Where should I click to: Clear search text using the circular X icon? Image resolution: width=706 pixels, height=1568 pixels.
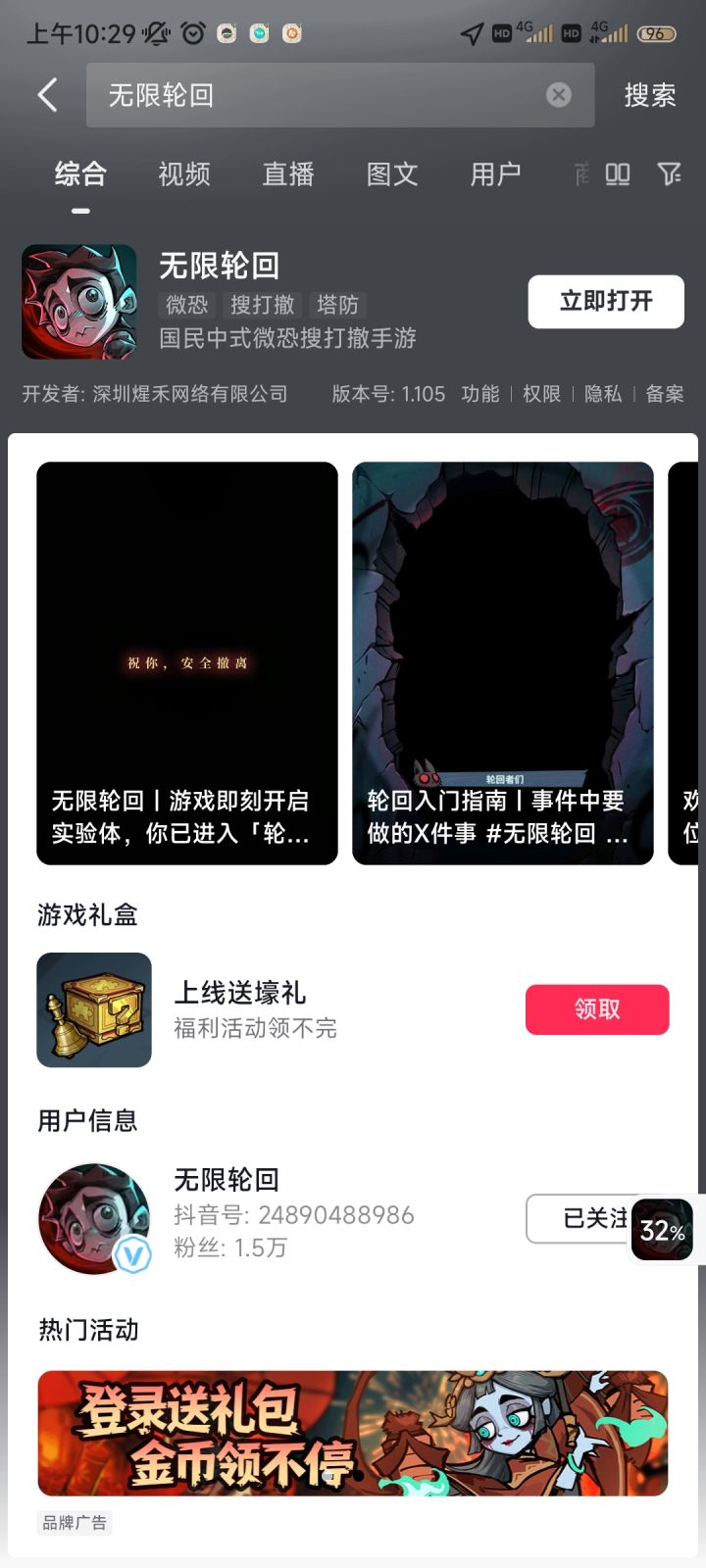pos(558,94)
